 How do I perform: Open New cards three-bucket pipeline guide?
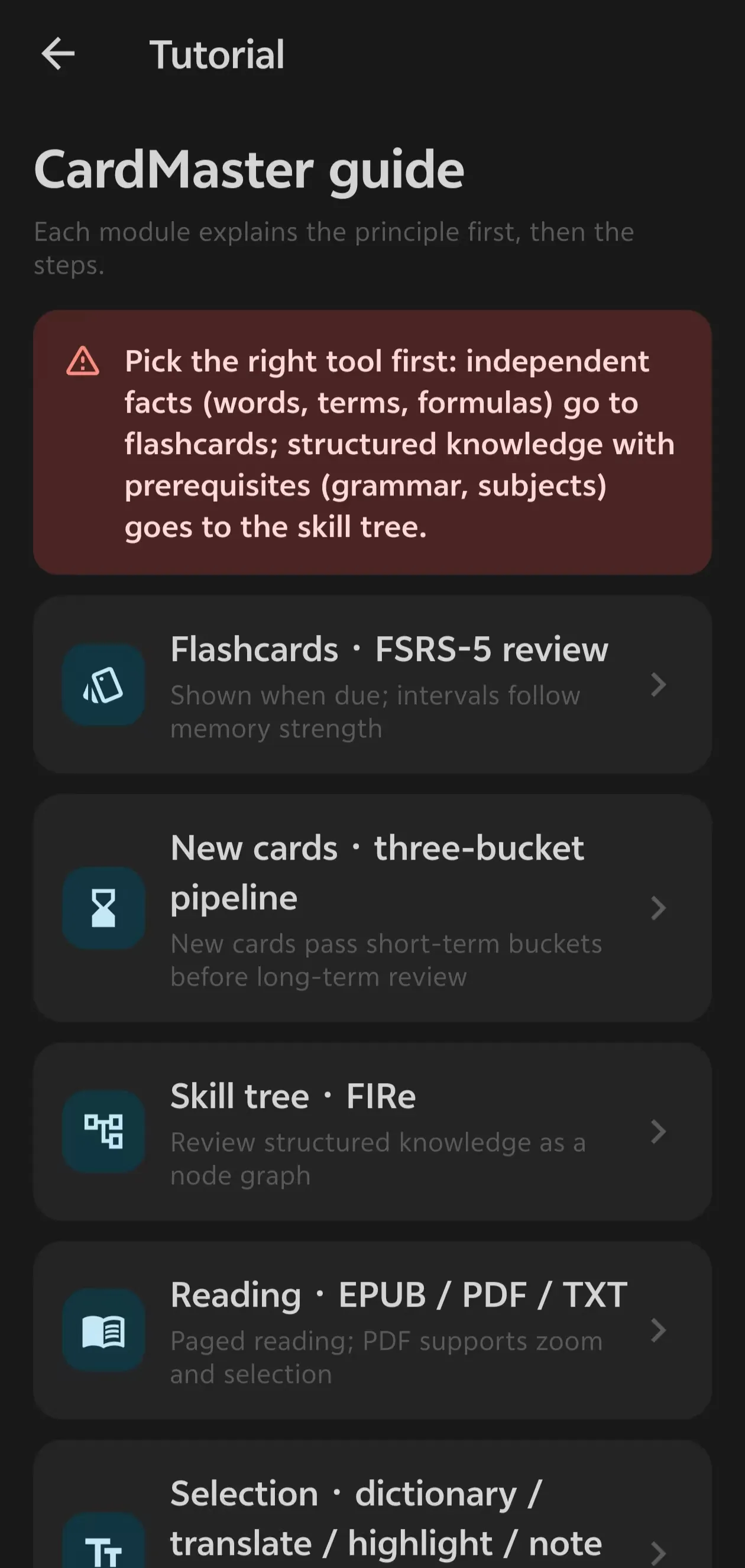(372, 908)
